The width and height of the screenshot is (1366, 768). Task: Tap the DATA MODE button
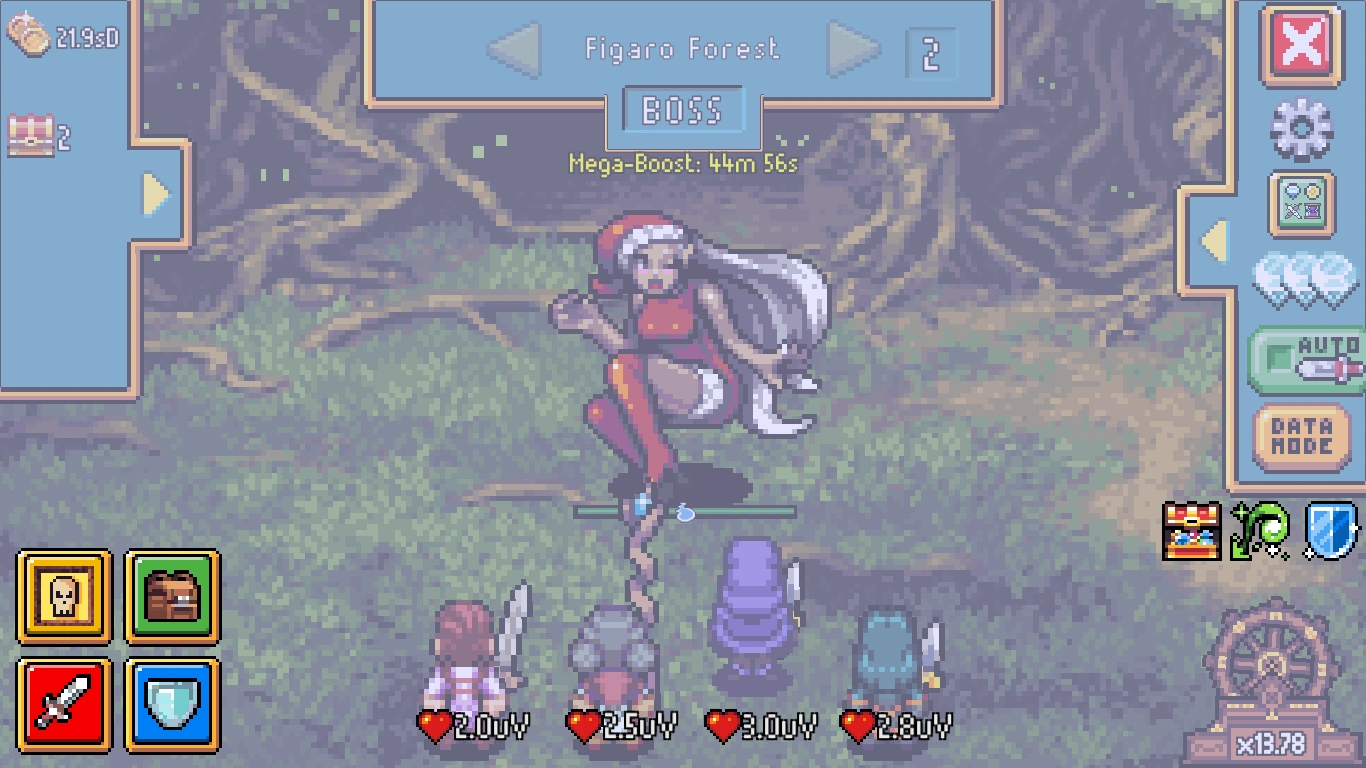(x=1301, y=438)
